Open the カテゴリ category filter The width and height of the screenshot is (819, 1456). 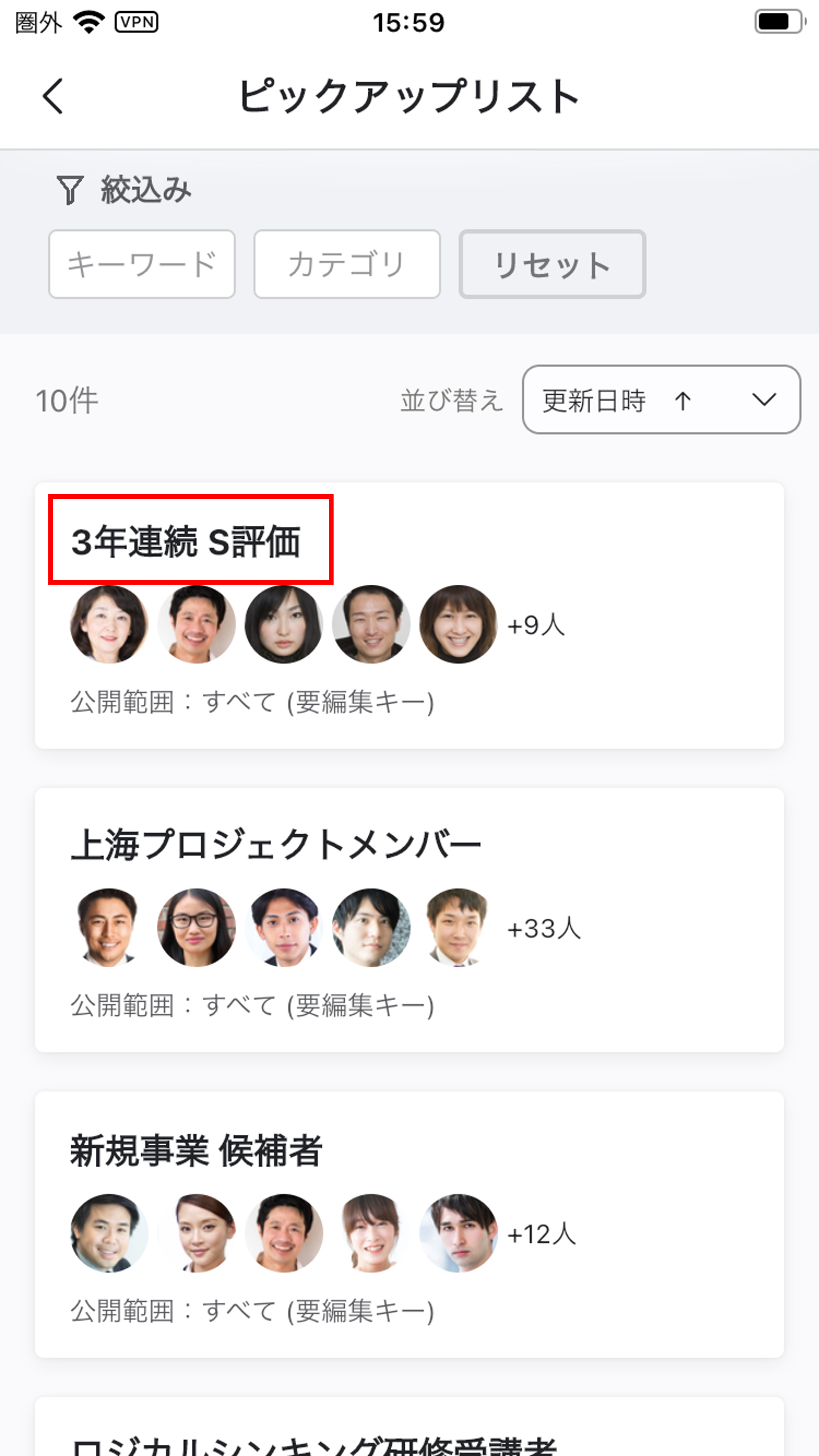point(347,264)
